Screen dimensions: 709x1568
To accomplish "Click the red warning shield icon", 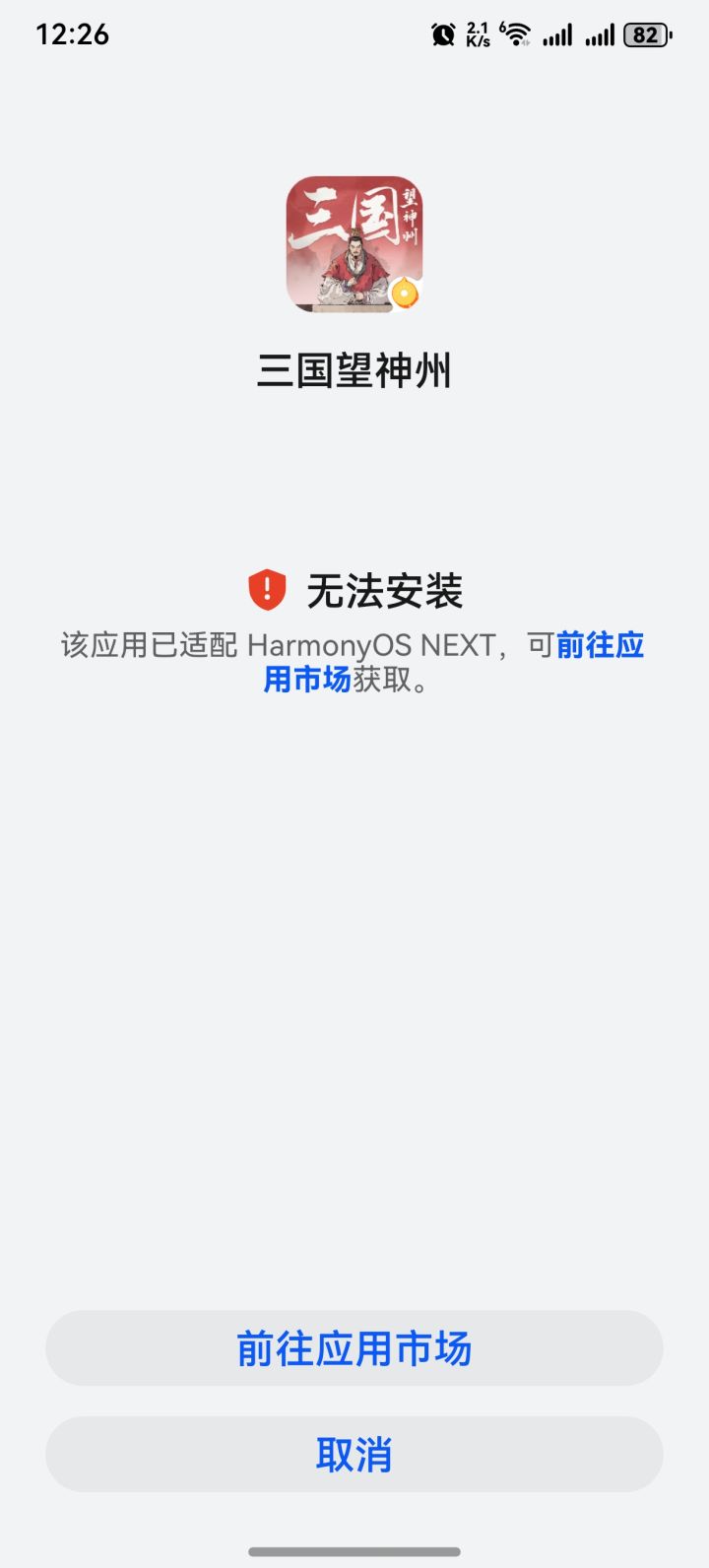I will pos(269,588).
